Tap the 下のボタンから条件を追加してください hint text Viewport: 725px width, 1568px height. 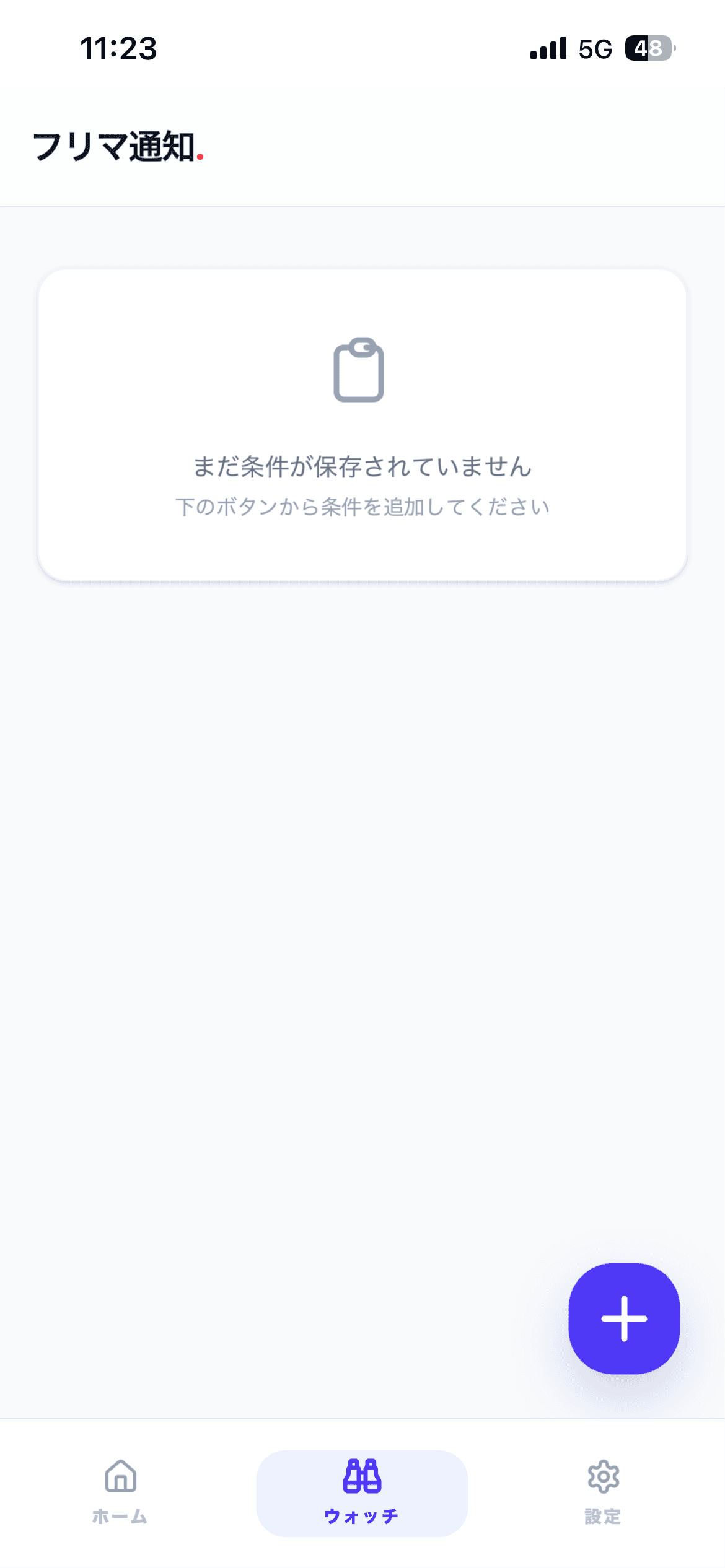click(x=362, y=507)
